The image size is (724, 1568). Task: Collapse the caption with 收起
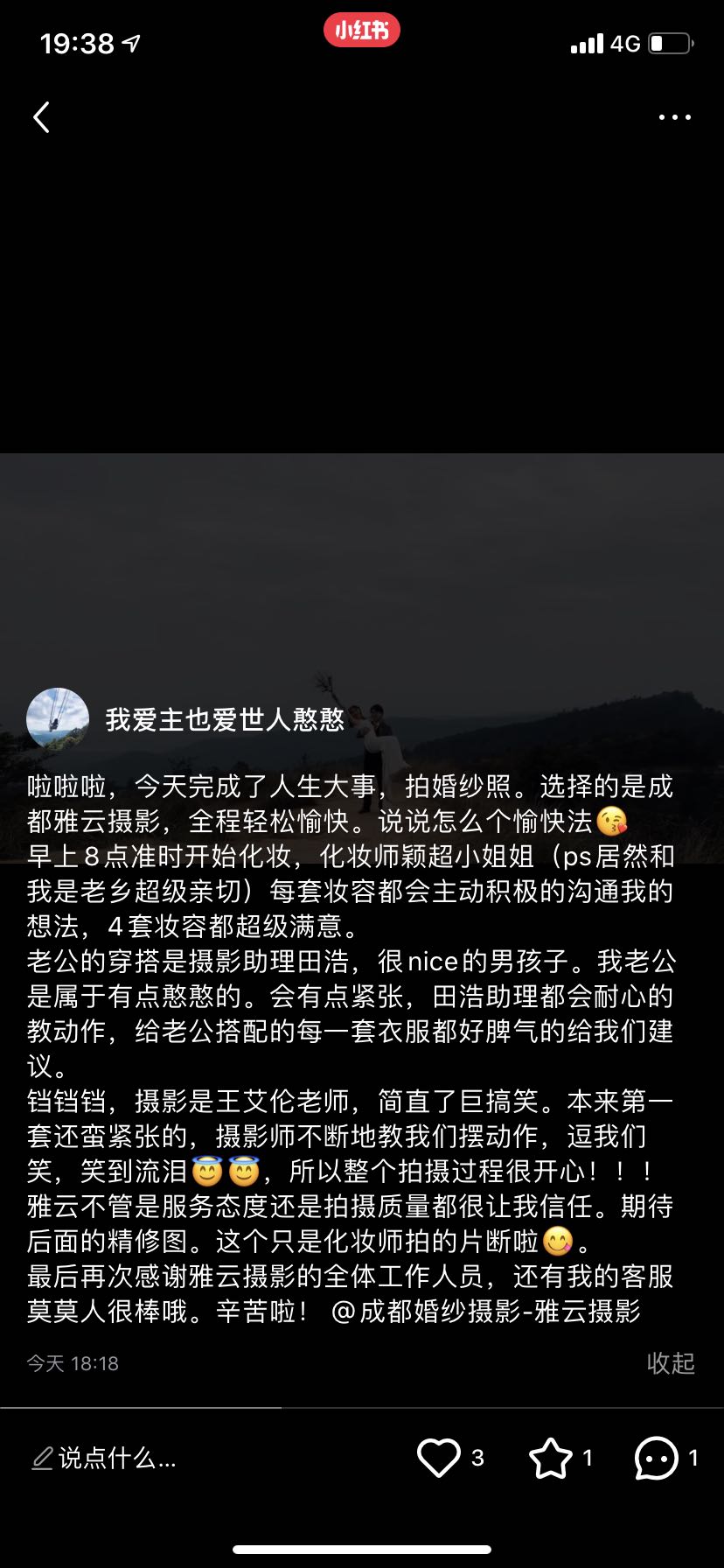click(x=670, y=1363)
